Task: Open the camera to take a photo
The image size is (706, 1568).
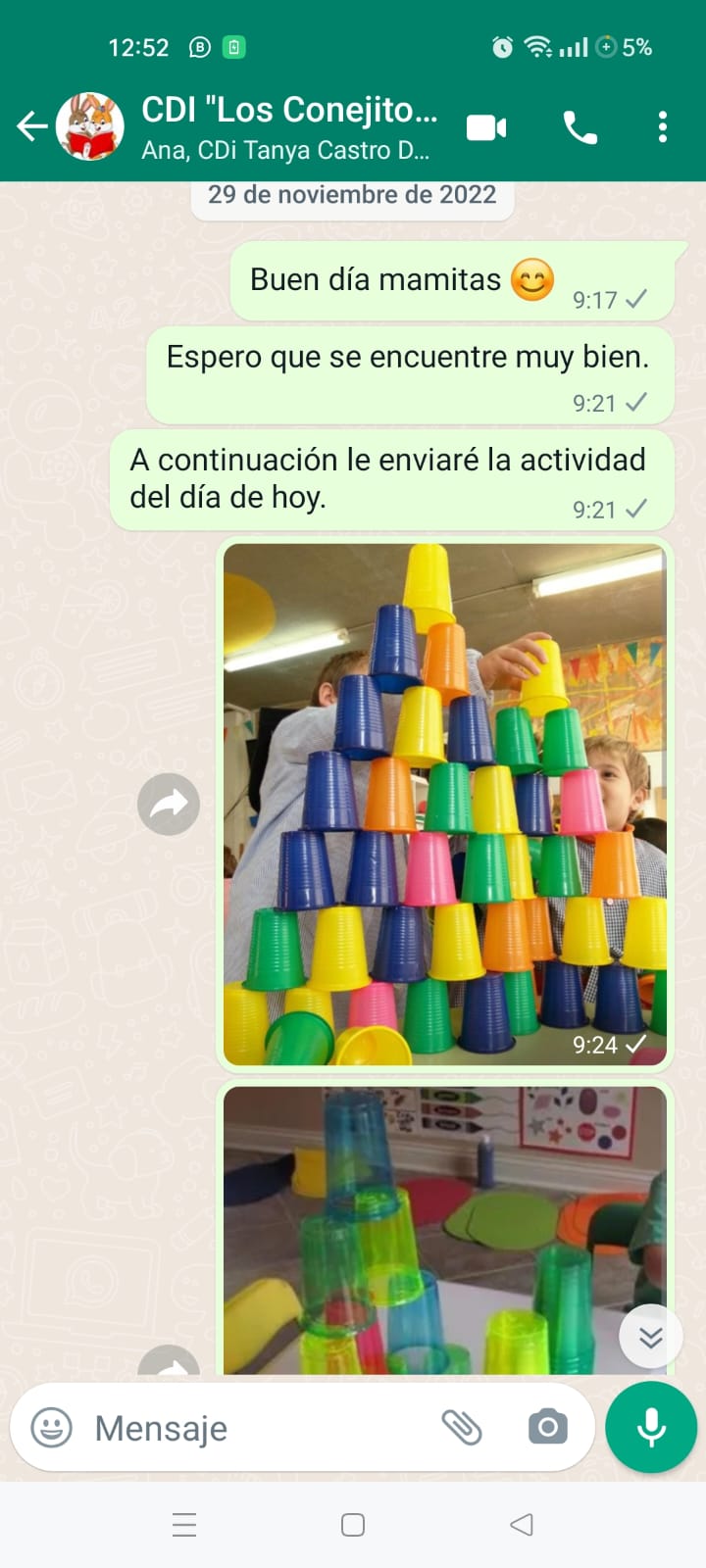Action: pos(547,1428)
